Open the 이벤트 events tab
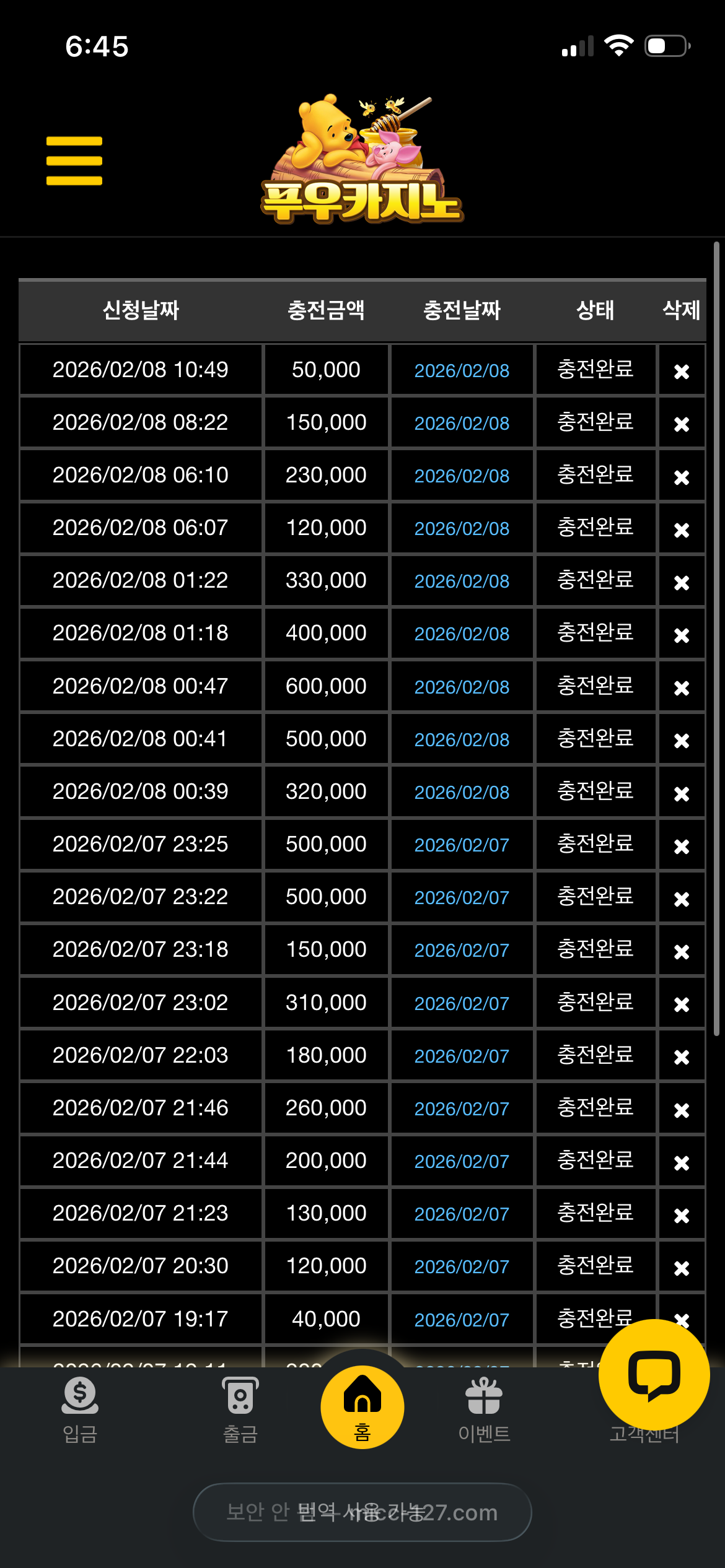 (484, 1407)
